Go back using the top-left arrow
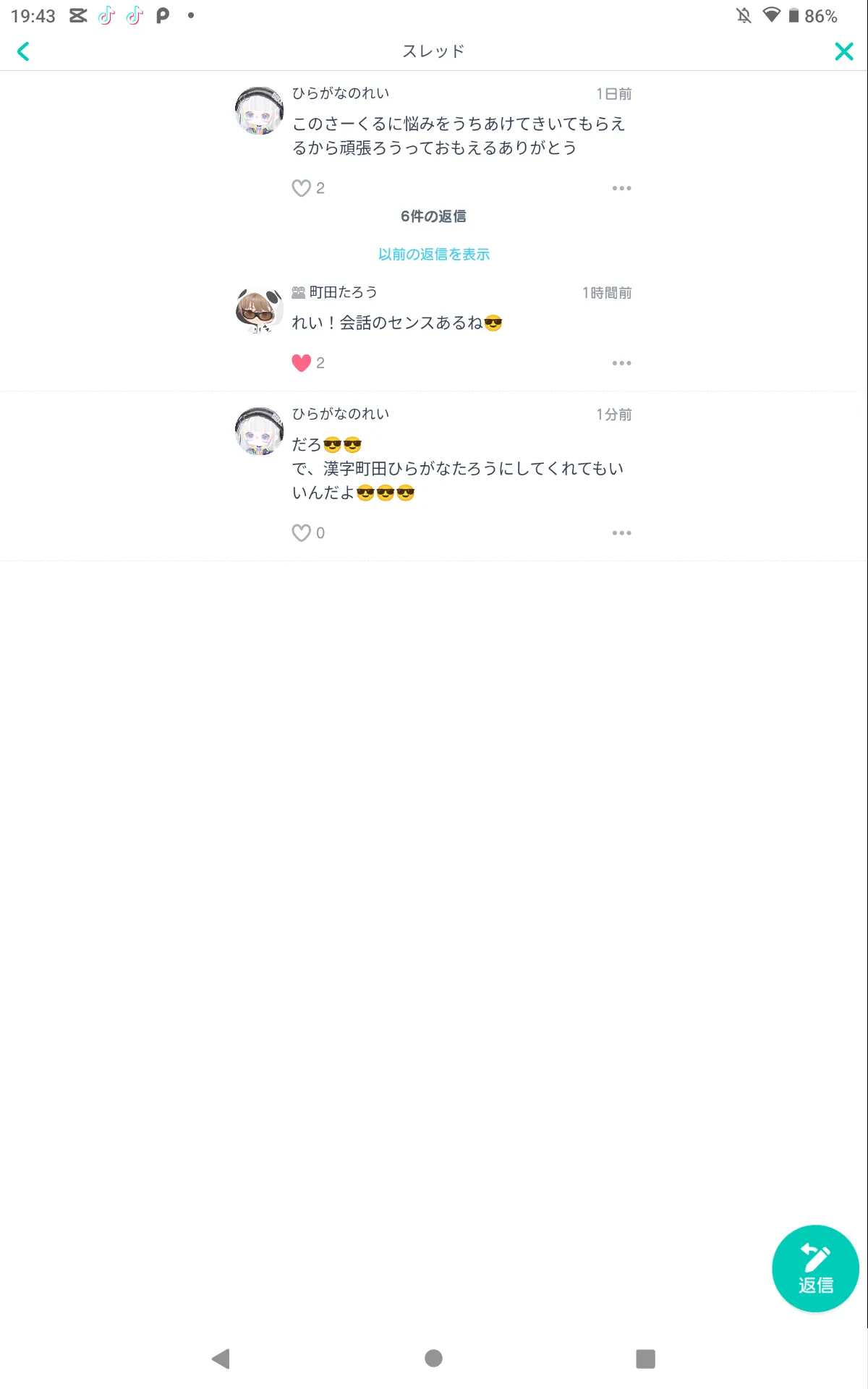Viewport: 868px width, 1389px height. tap(23, 51)
